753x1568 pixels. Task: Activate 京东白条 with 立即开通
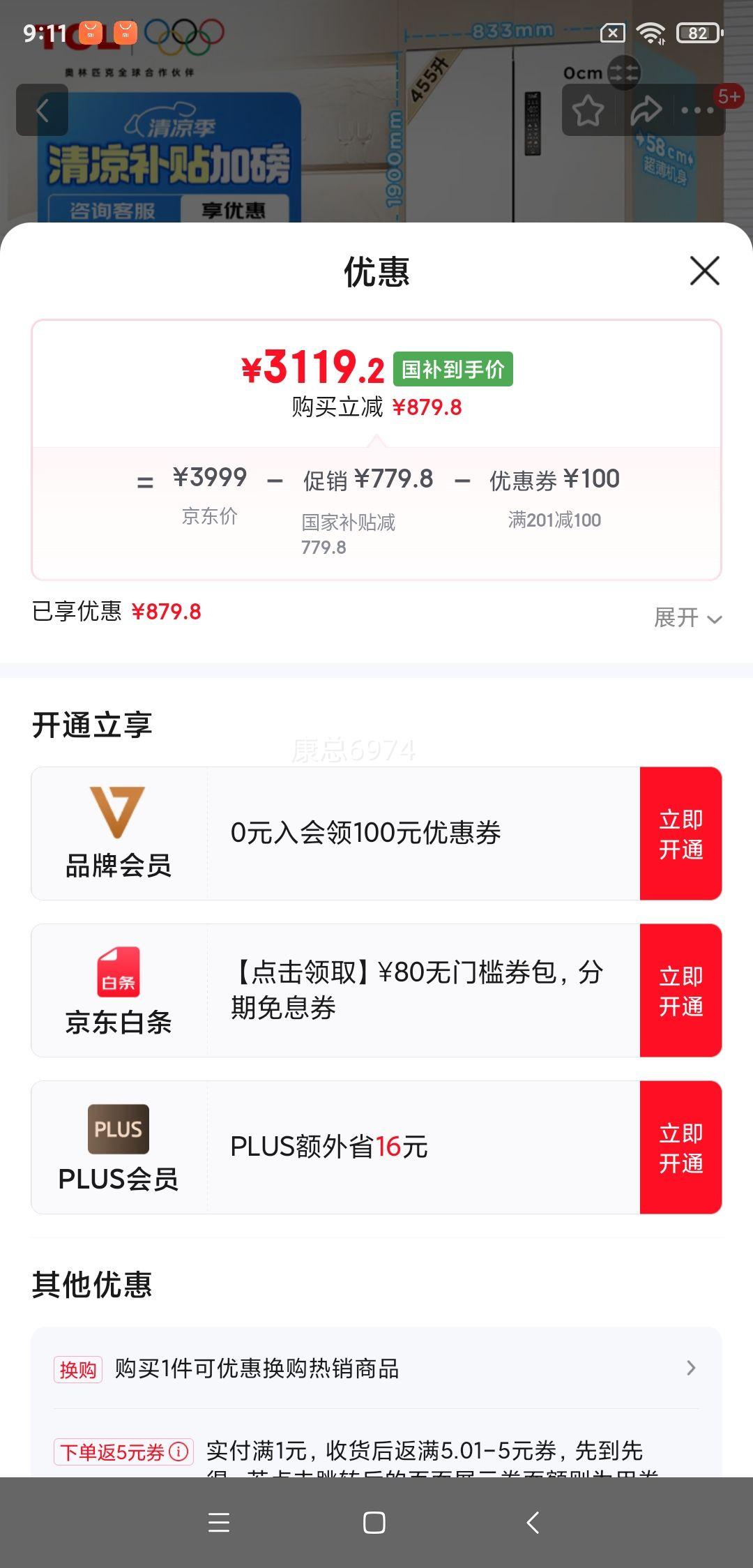[680, 990]
